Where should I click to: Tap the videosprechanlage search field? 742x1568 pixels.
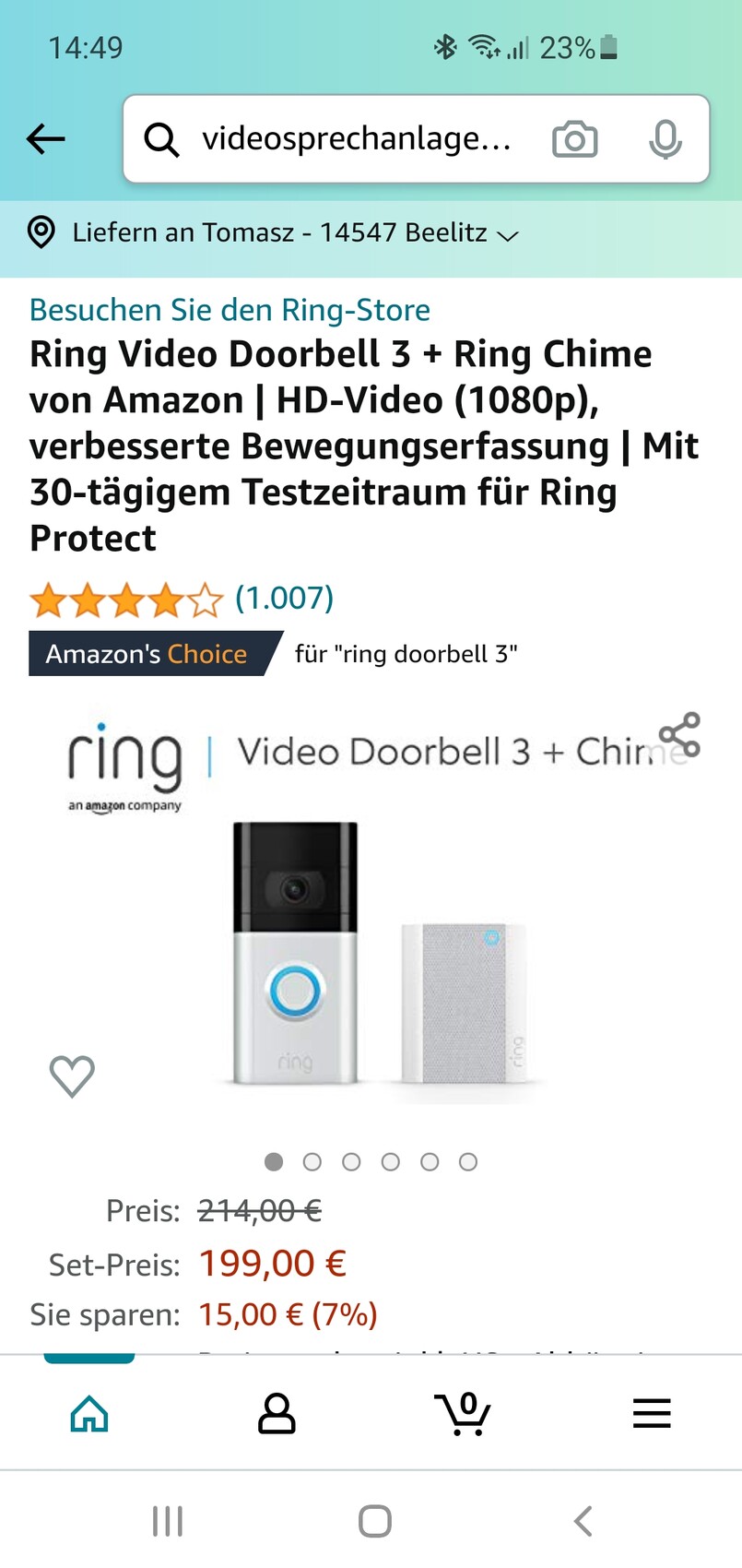[355, 139]
